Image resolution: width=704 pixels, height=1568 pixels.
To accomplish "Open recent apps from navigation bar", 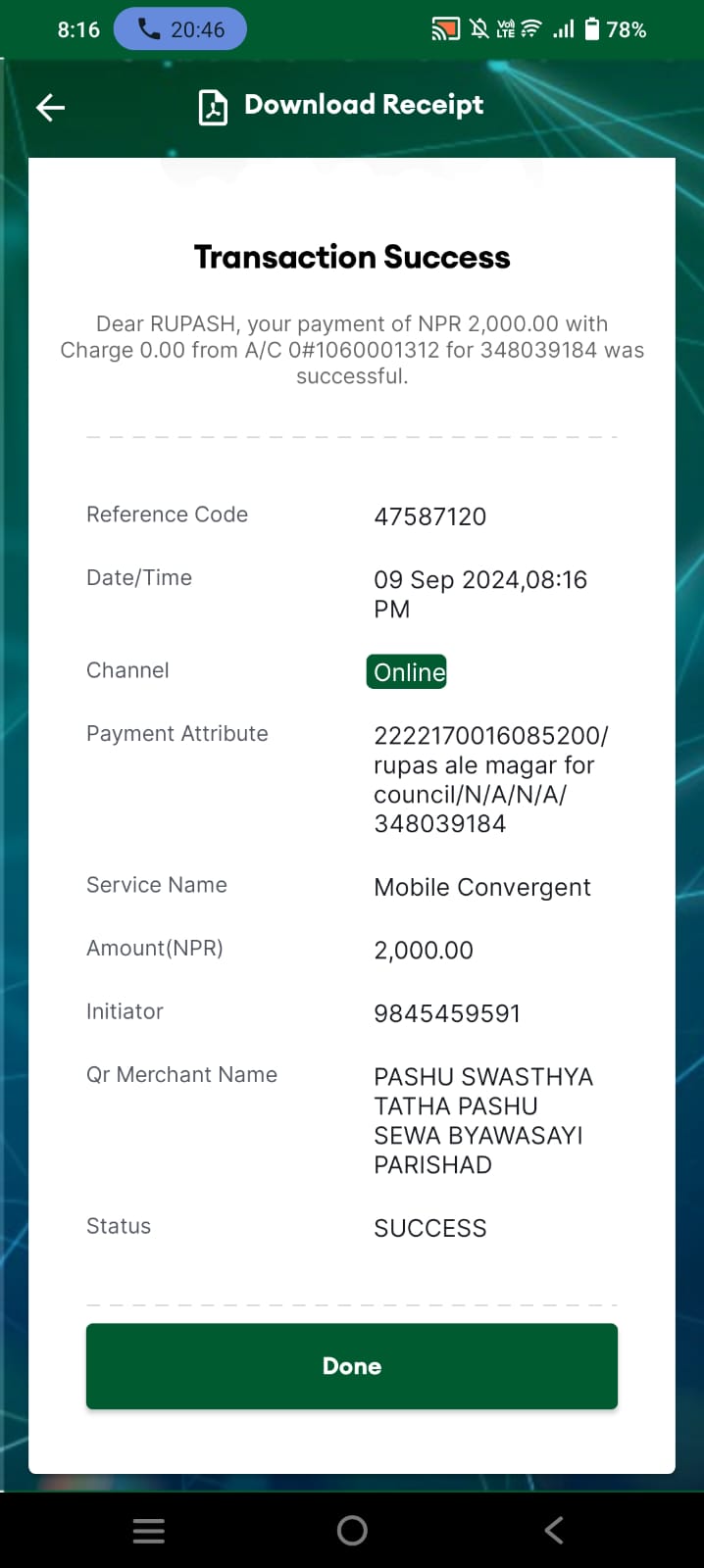I will (x=149, y=1531).
